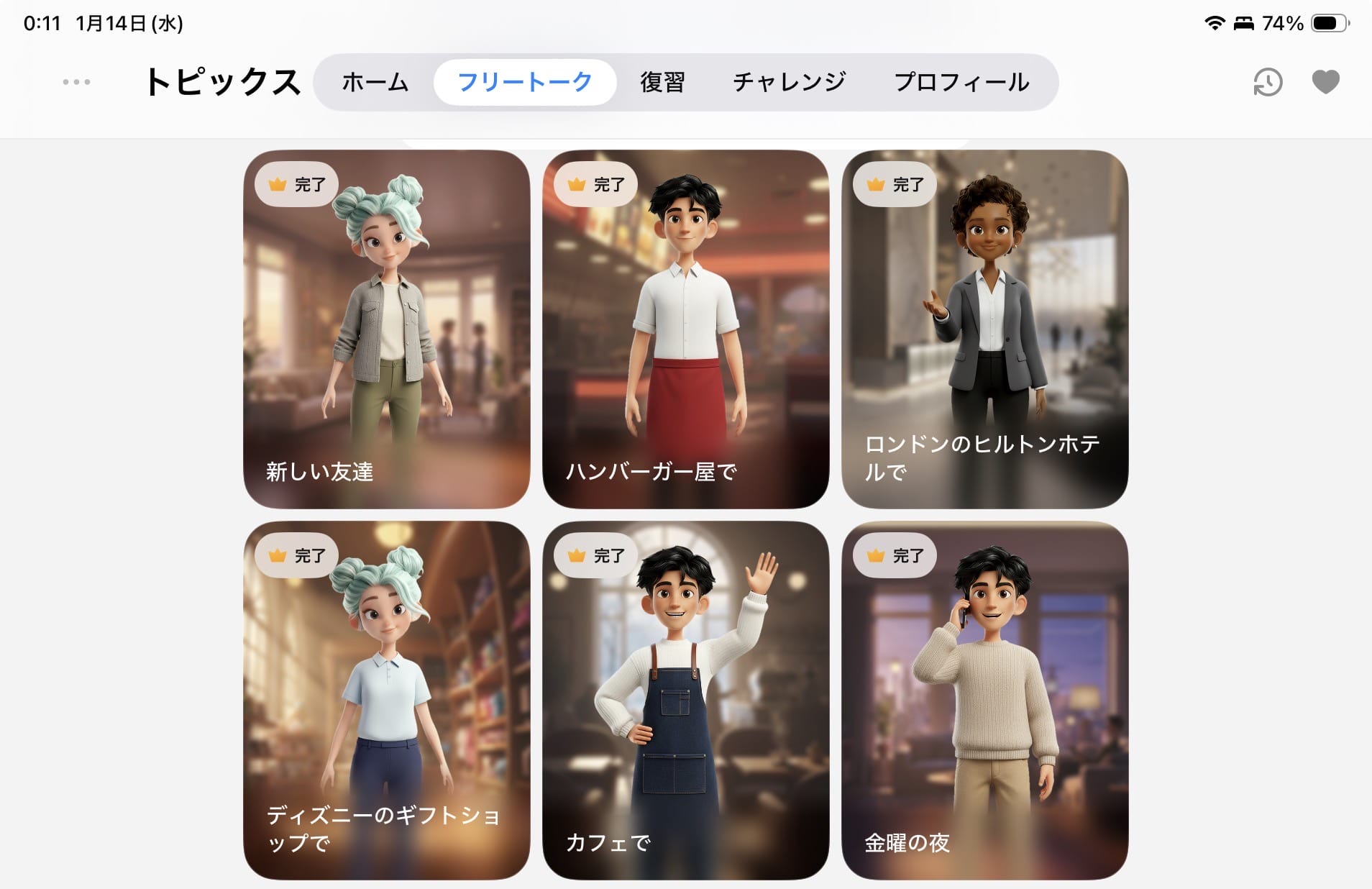This screenshot has width=1372, height=889.
Task: Switch to the 復習 tab
Action: point(662,82)
